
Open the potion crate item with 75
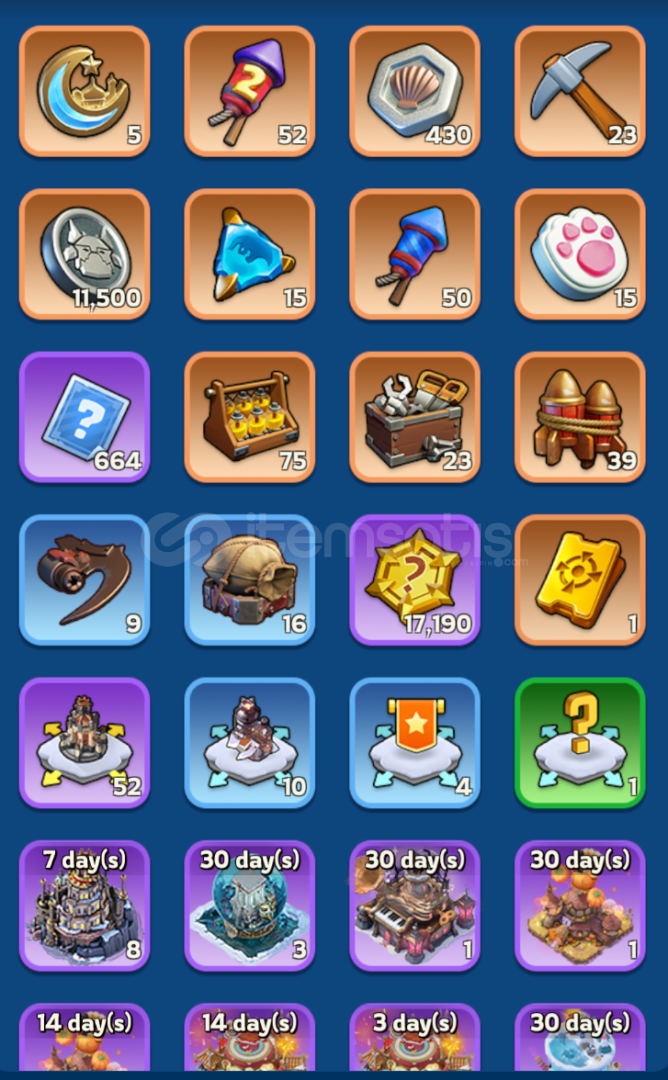(249, 416)
